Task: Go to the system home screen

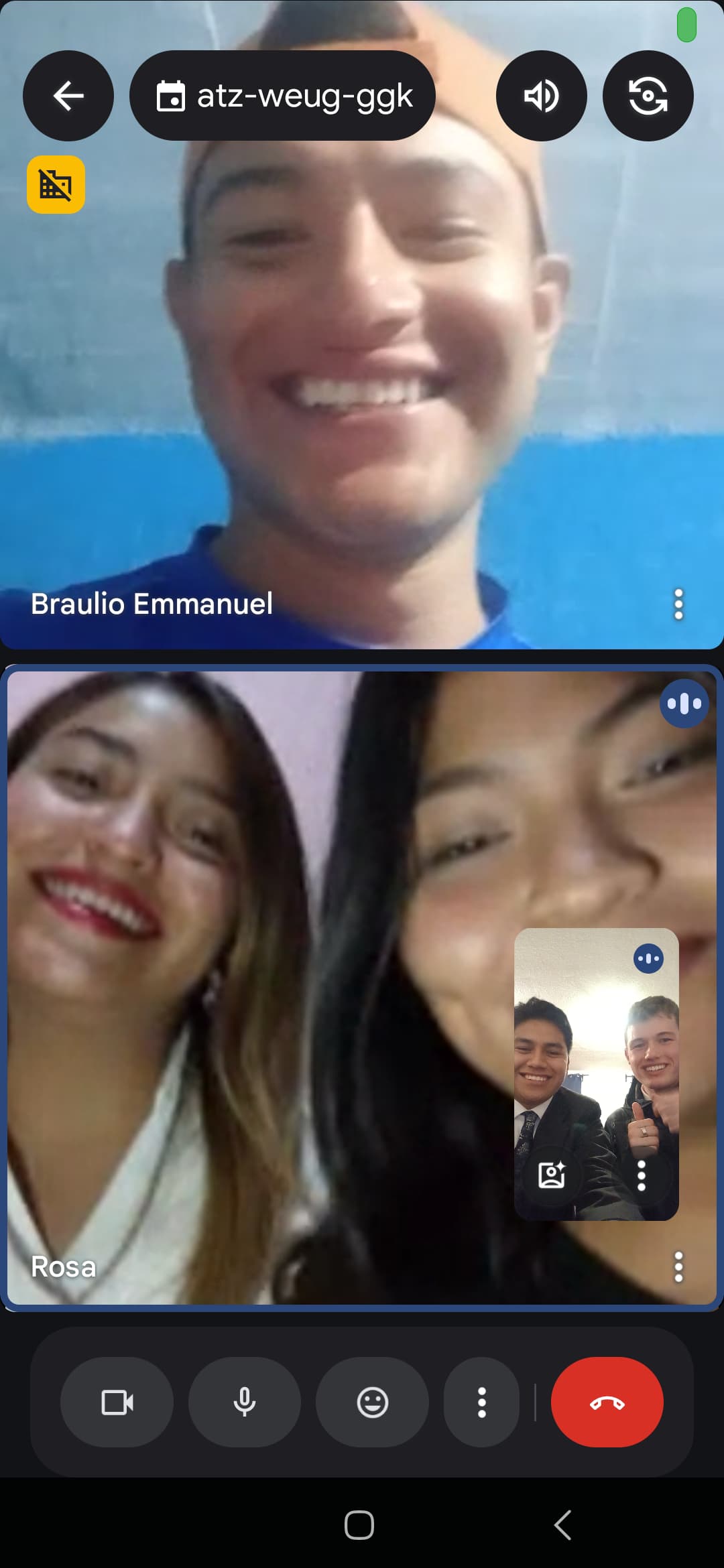Action: [359, 1525]
